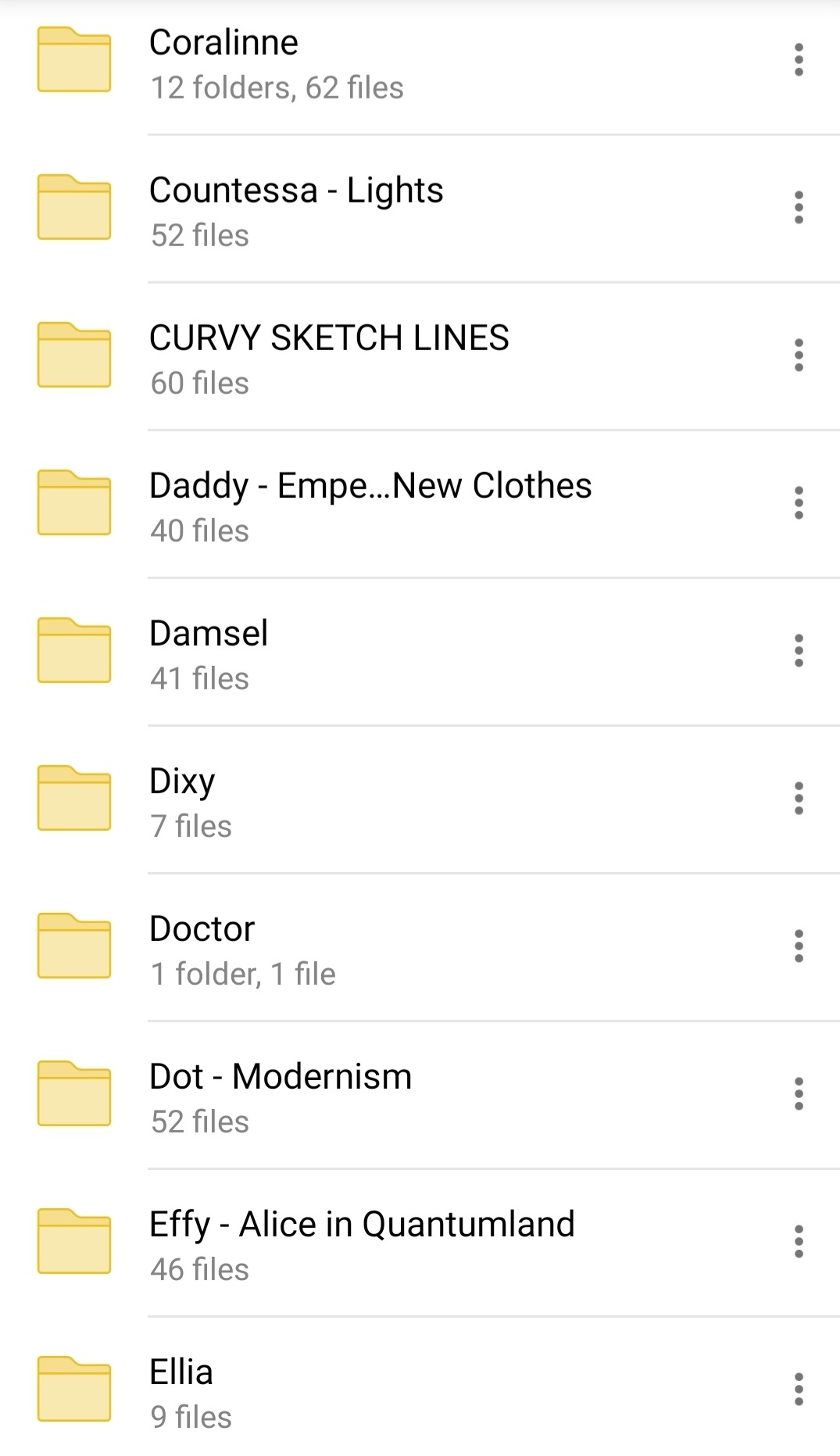This screenshot has height=1456, width=840.
Task: Tap the overflow menu for Dixy
Action: (x=798, y=799)
